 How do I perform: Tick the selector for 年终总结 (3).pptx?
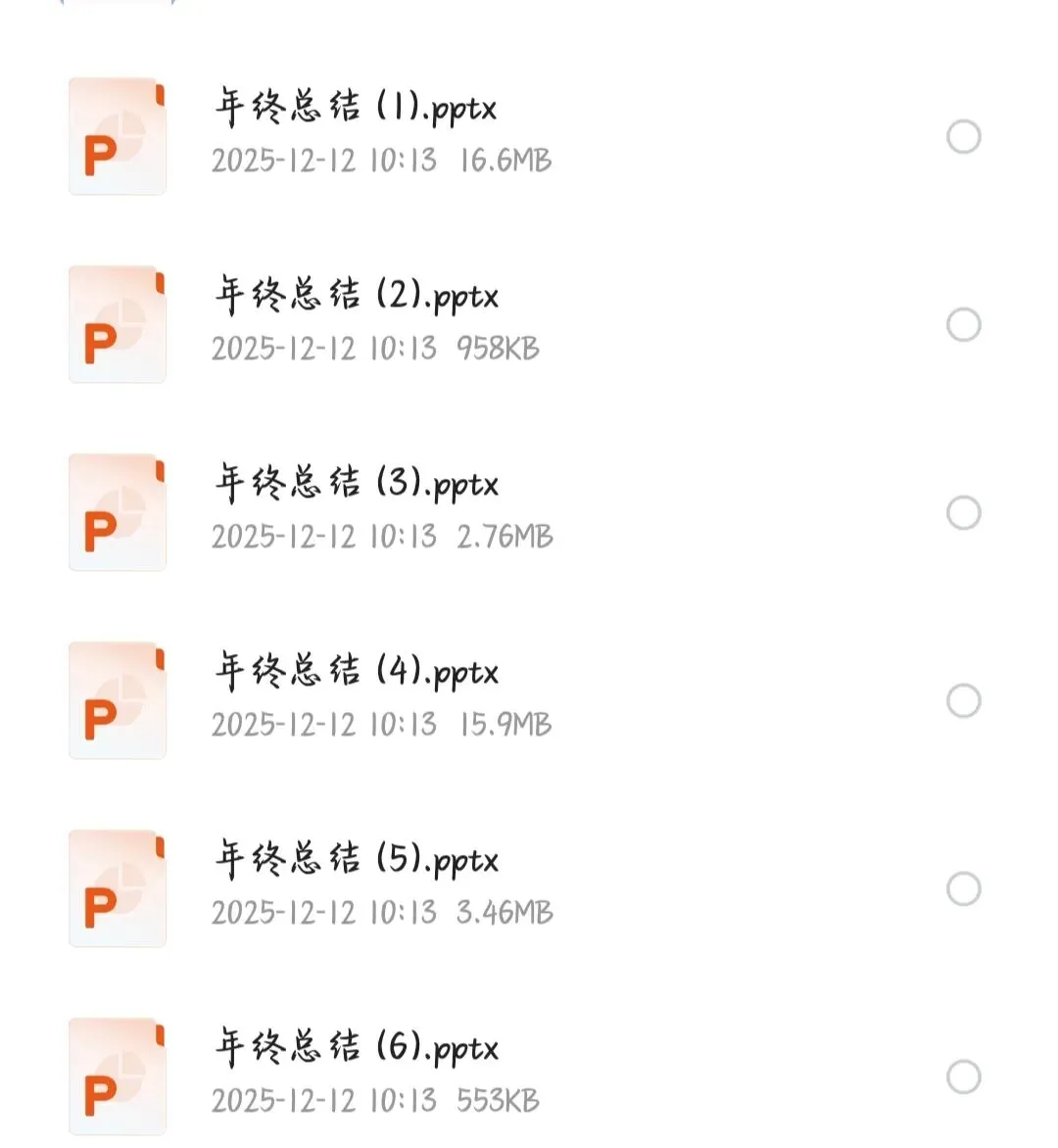[x=964, y=513]
